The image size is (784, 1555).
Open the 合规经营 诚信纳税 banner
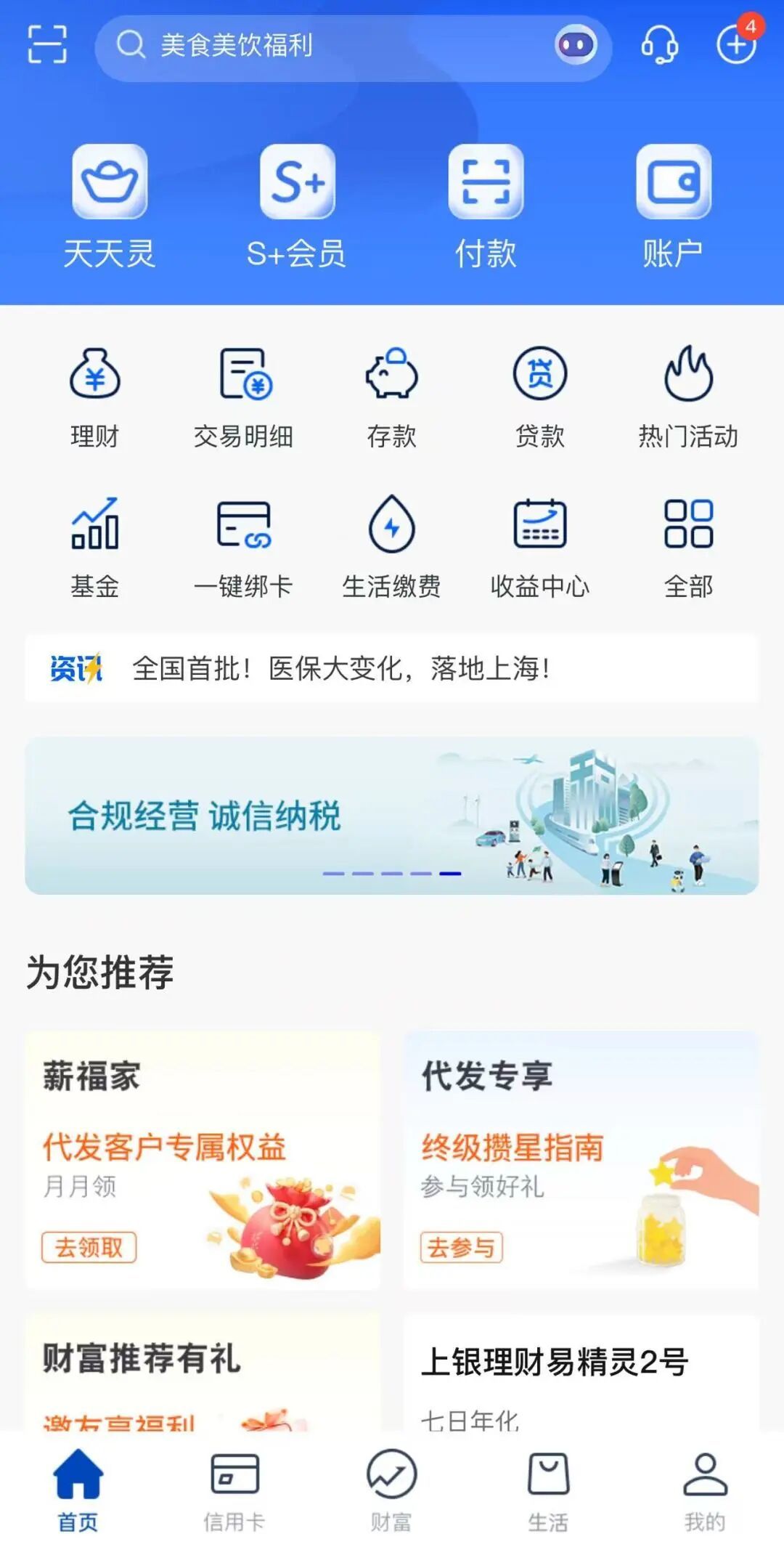tap(392, 815)
